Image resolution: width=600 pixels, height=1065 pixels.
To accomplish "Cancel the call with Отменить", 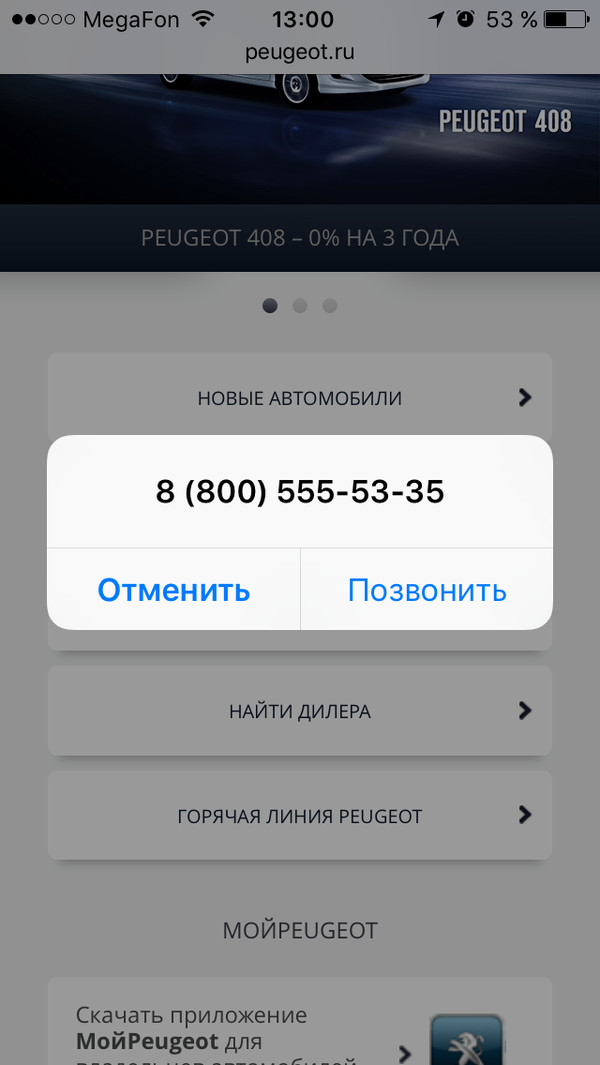I will 174,590.
